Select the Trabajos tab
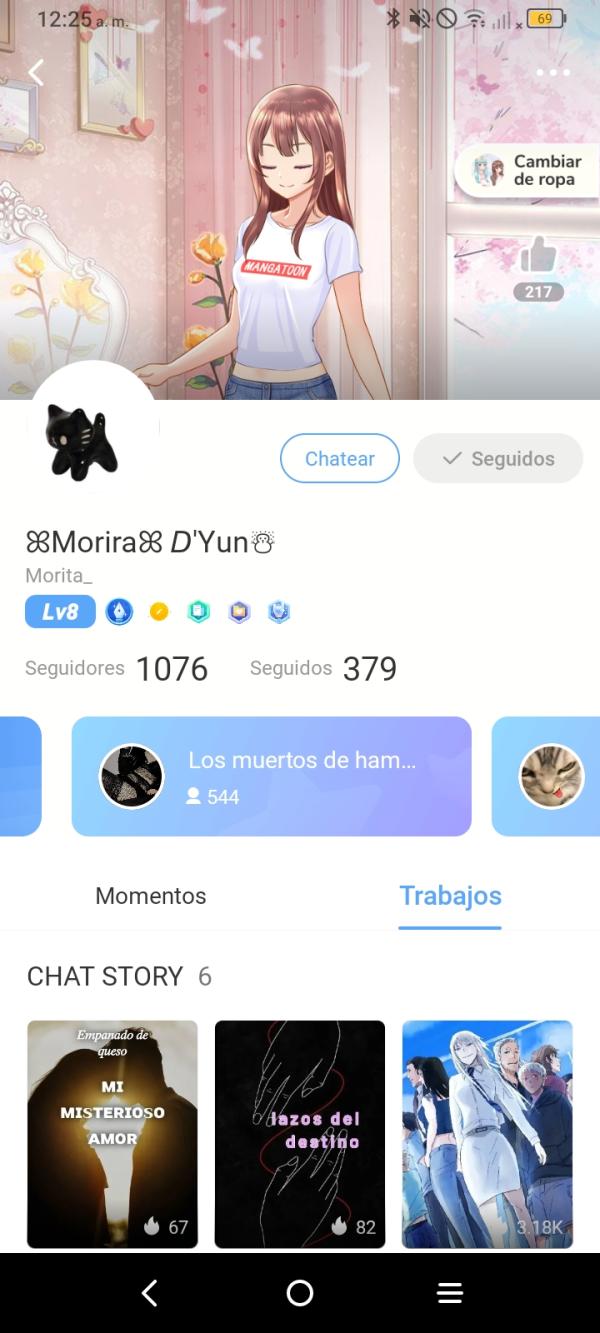Viewport: 600px width, 1333px height. (450, 896)
